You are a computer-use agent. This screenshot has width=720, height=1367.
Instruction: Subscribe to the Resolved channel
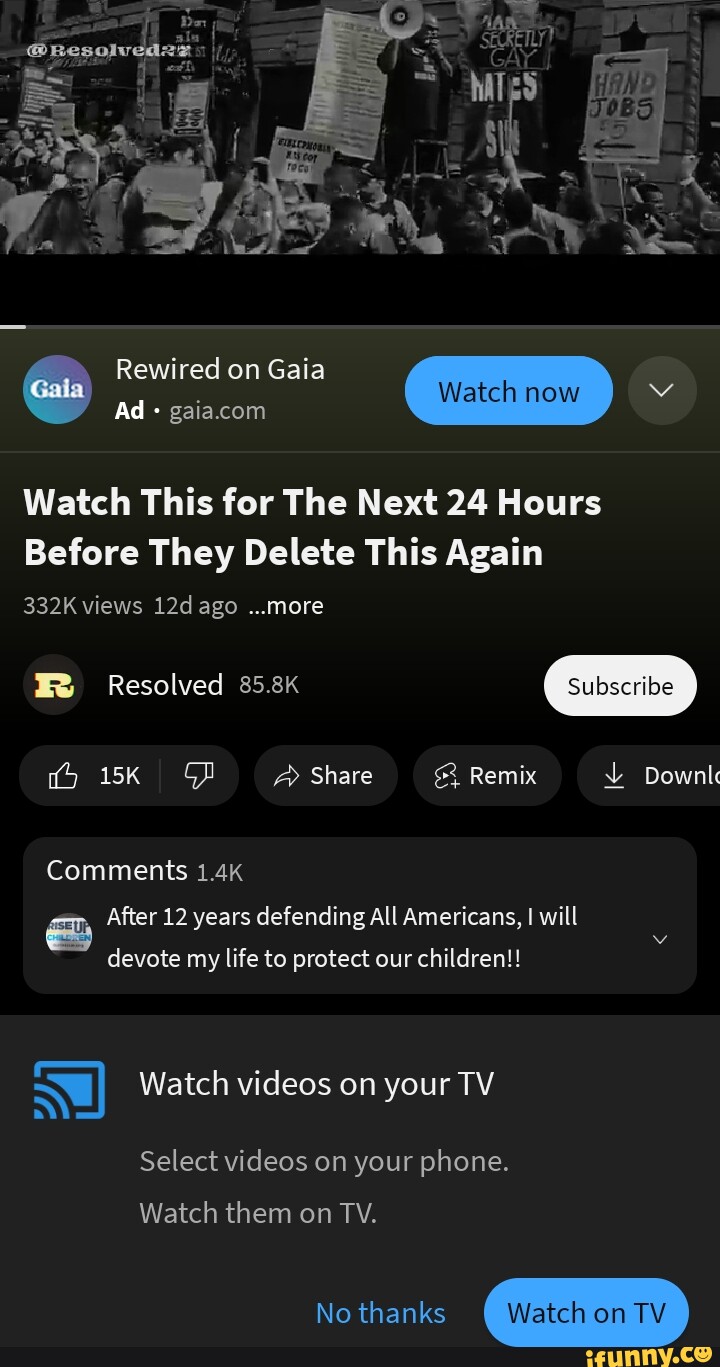point(620,686)
